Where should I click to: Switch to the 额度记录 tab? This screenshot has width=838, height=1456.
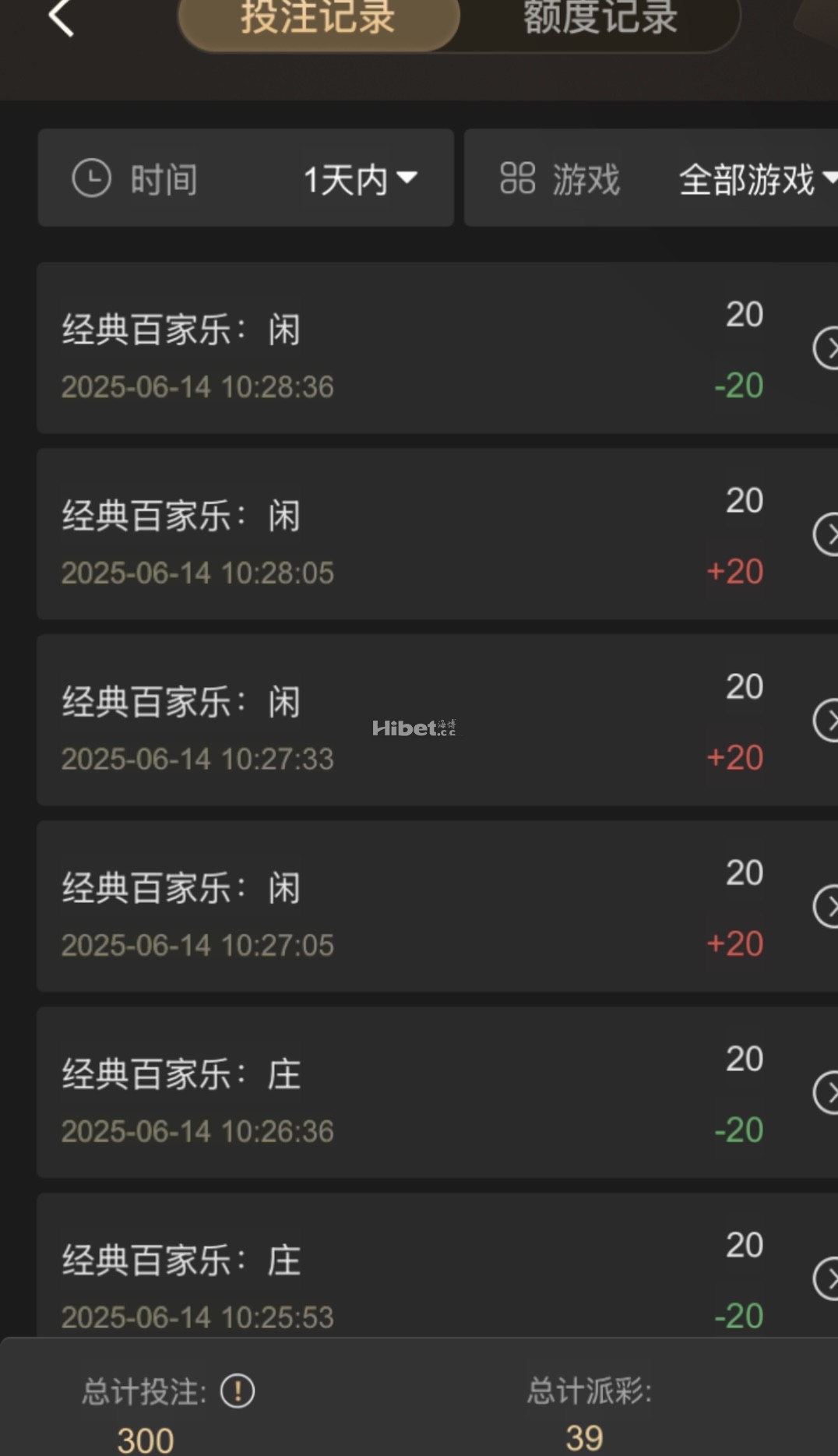(x=600, y=19)
